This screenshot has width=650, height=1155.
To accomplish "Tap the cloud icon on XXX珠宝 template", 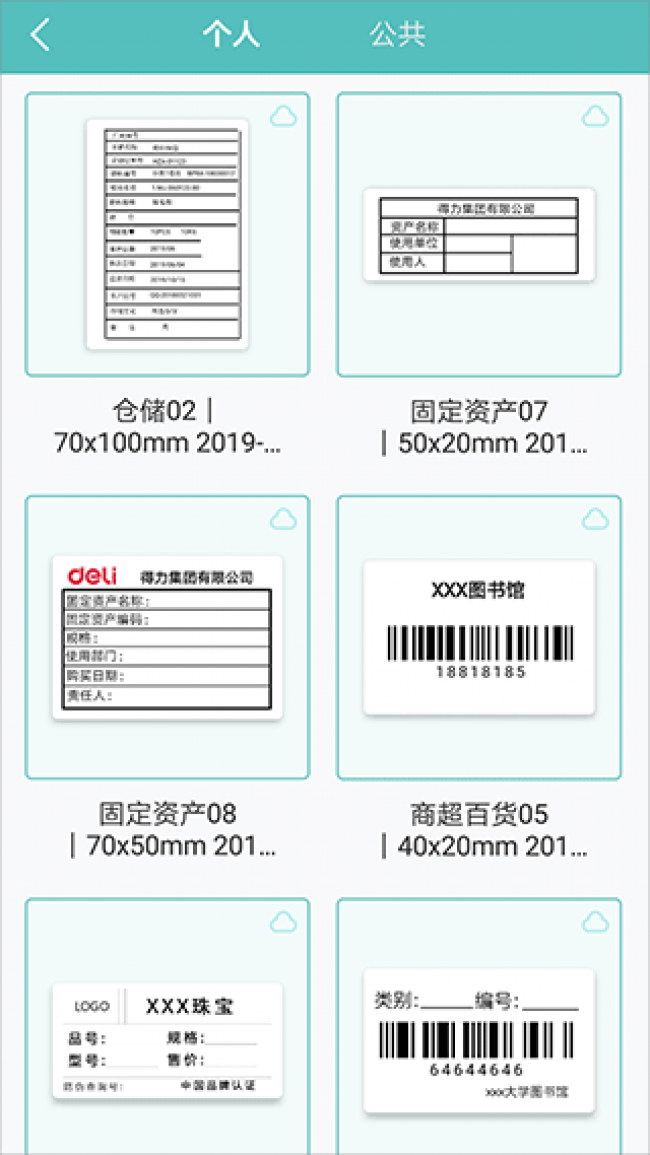I will (284, 921).
